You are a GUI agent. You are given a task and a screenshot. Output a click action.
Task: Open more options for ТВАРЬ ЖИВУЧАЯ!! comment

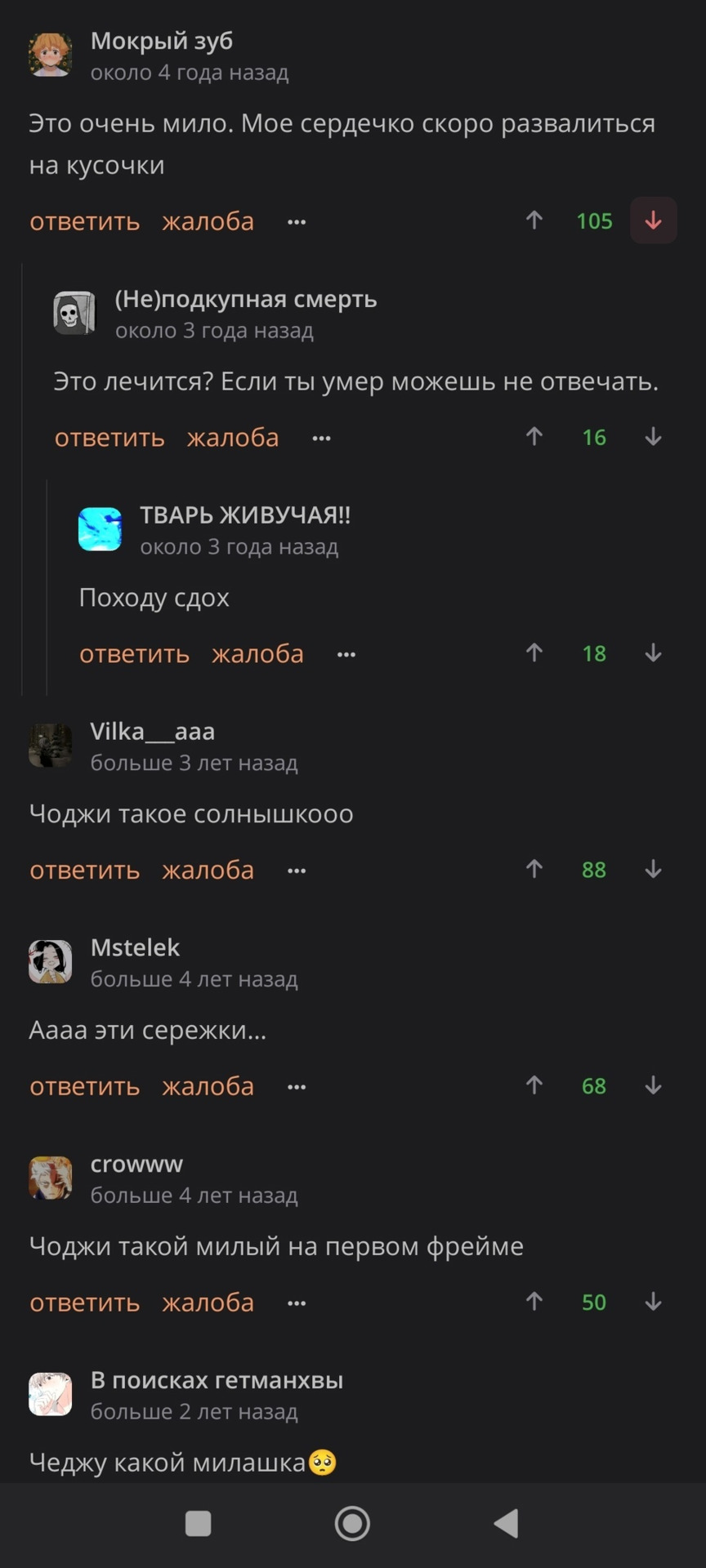[346, 654]
